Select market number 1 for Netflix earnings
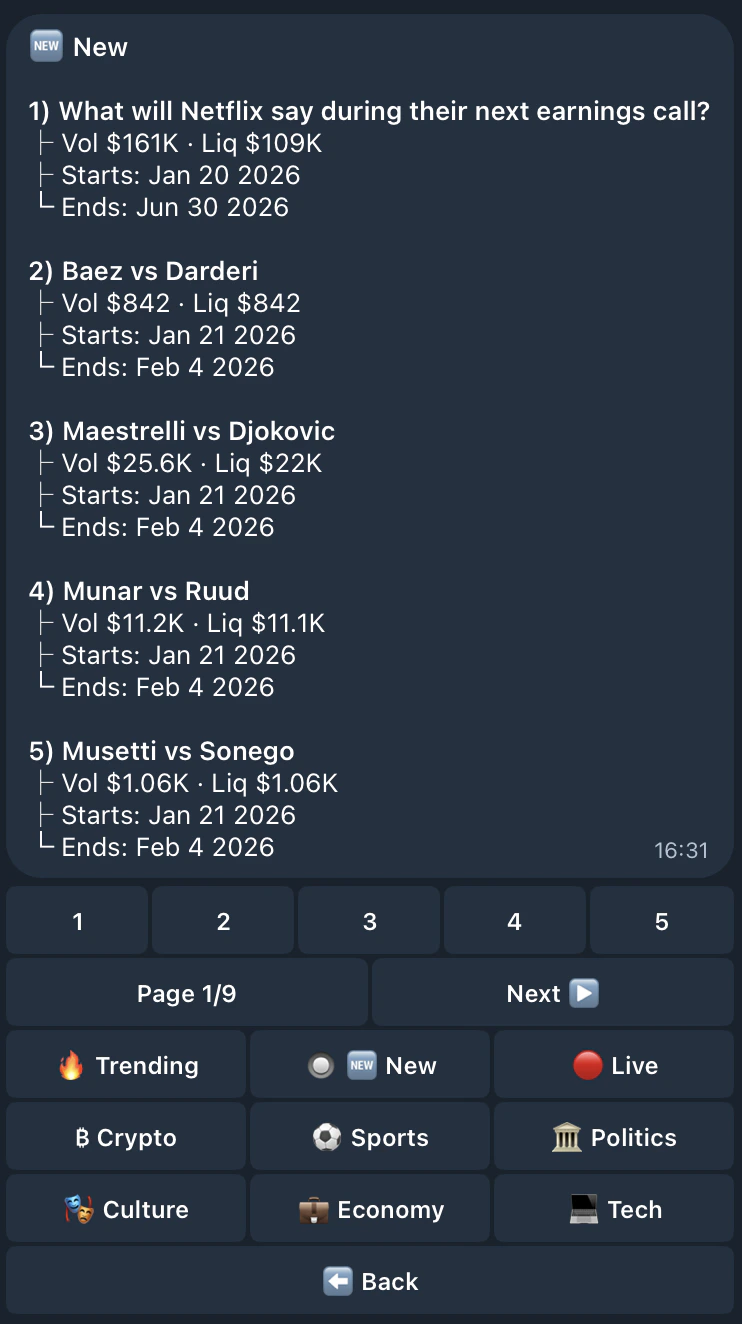The width and height of the screenshot is (742, 1324). [x=76, y=920]
